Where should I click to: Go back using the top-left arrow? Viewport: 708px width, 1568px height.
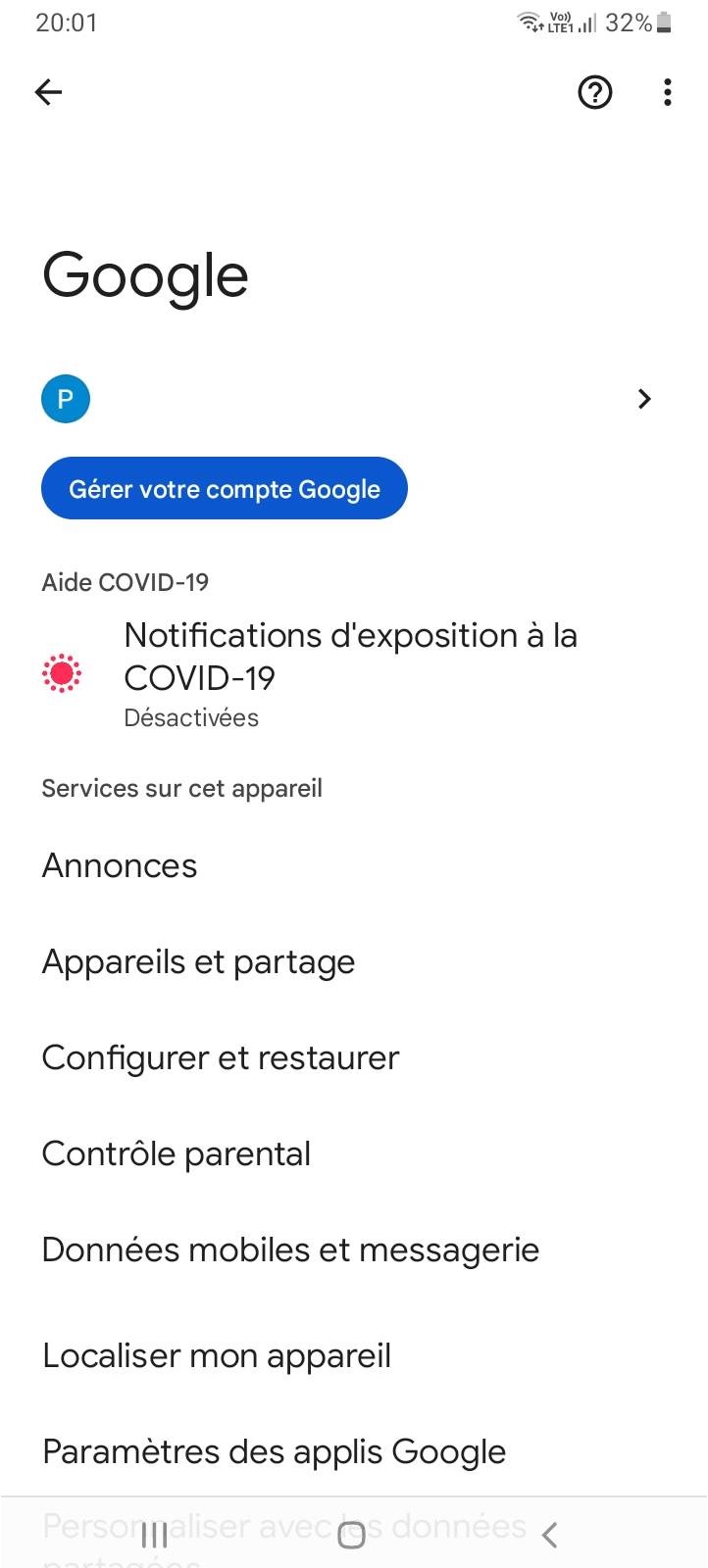coord(48,92)
